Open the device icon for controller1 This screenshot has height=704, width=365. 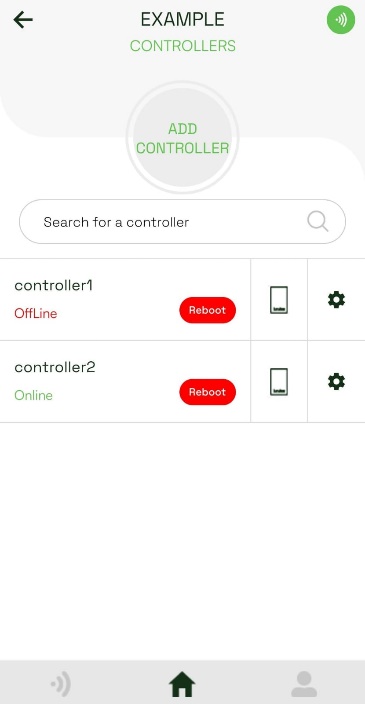coord(279,299)
